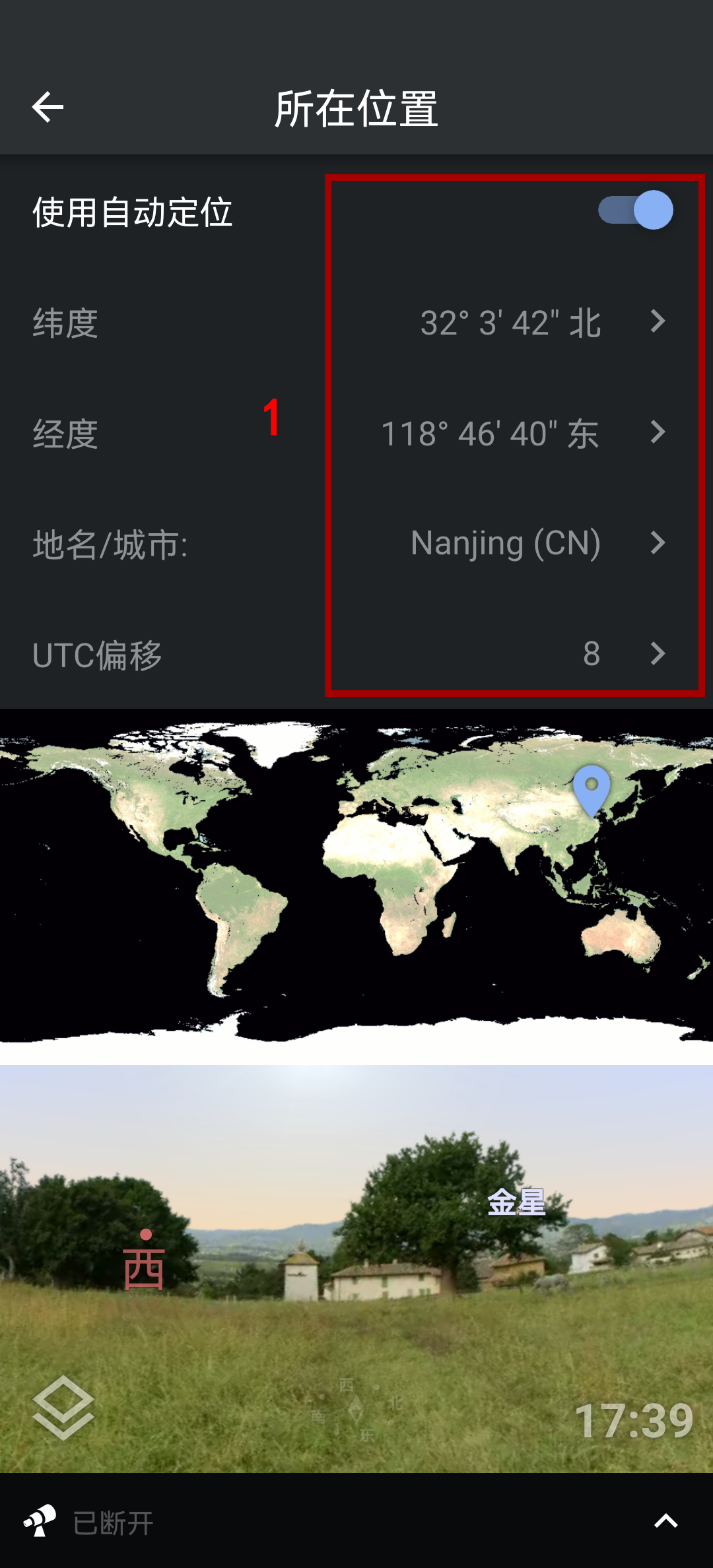Open the layers icon on the sky view
This screenshot has width=713, height=1568.
pos(63,1407)
